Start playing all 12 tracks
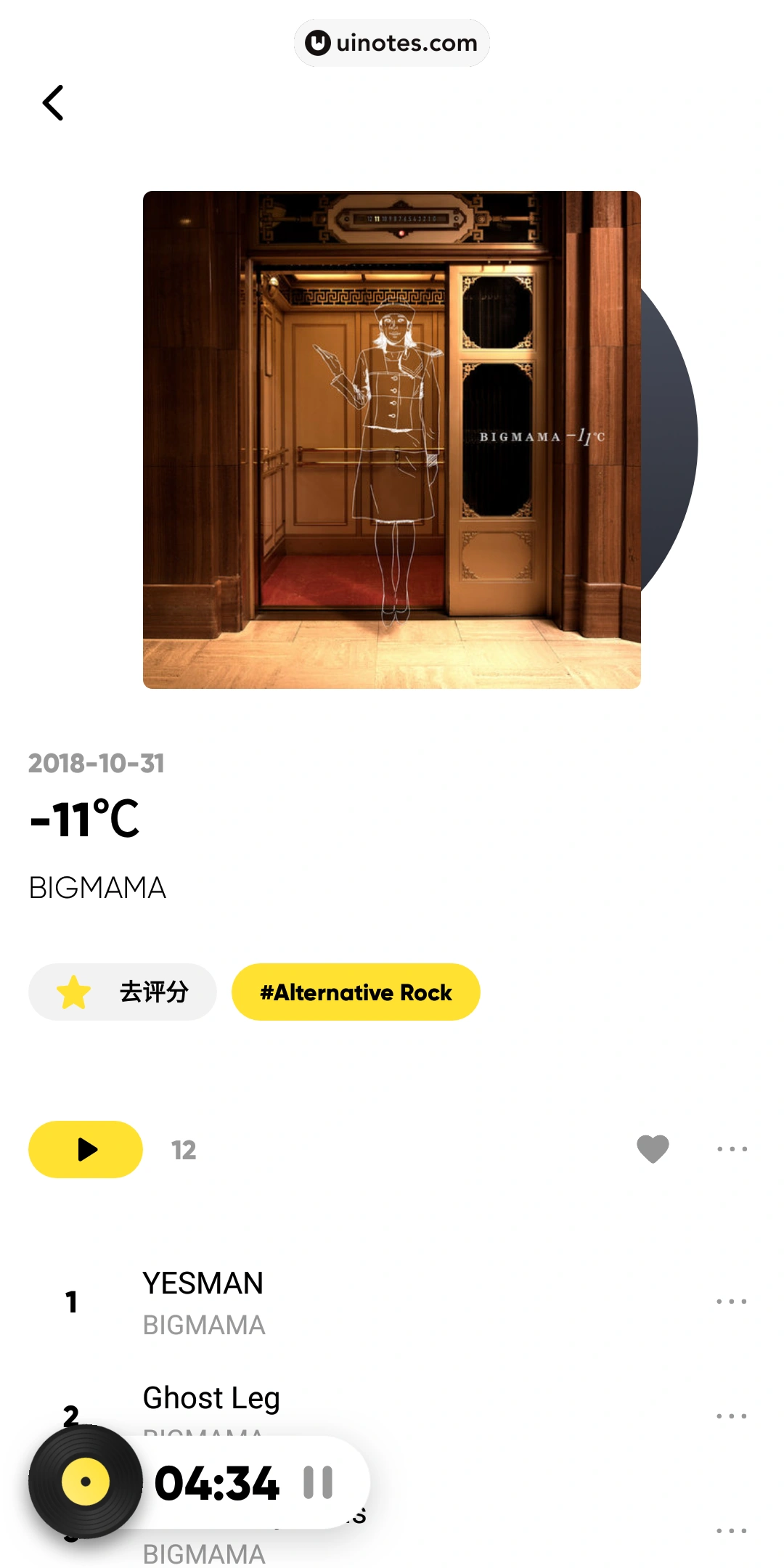This screenshot has height=1568, width=784. click(x=85, y=1149)
